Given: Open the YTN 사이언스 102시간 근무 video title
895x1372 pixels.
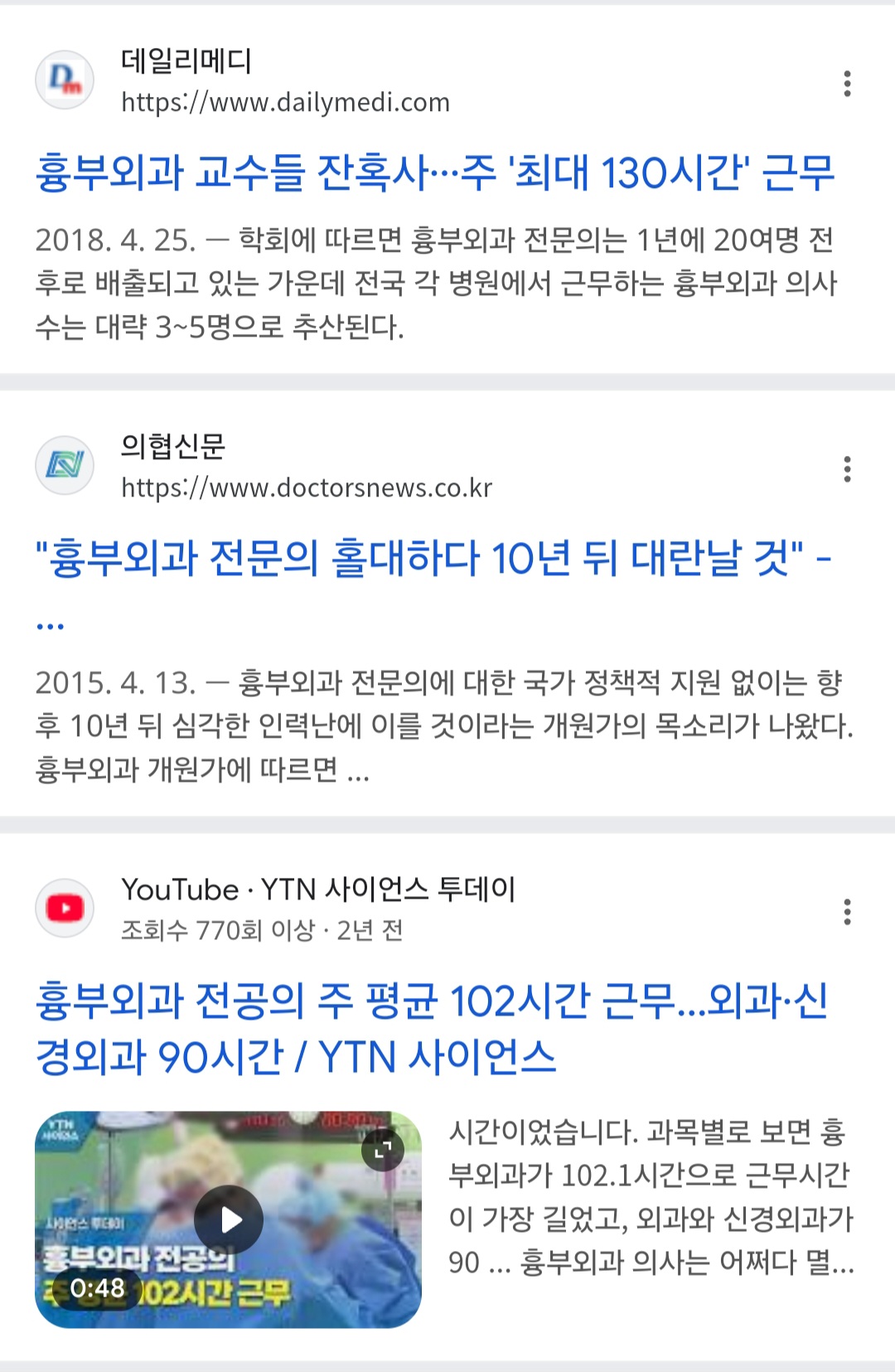Looking at the screenshot, I should [431, 1028].
